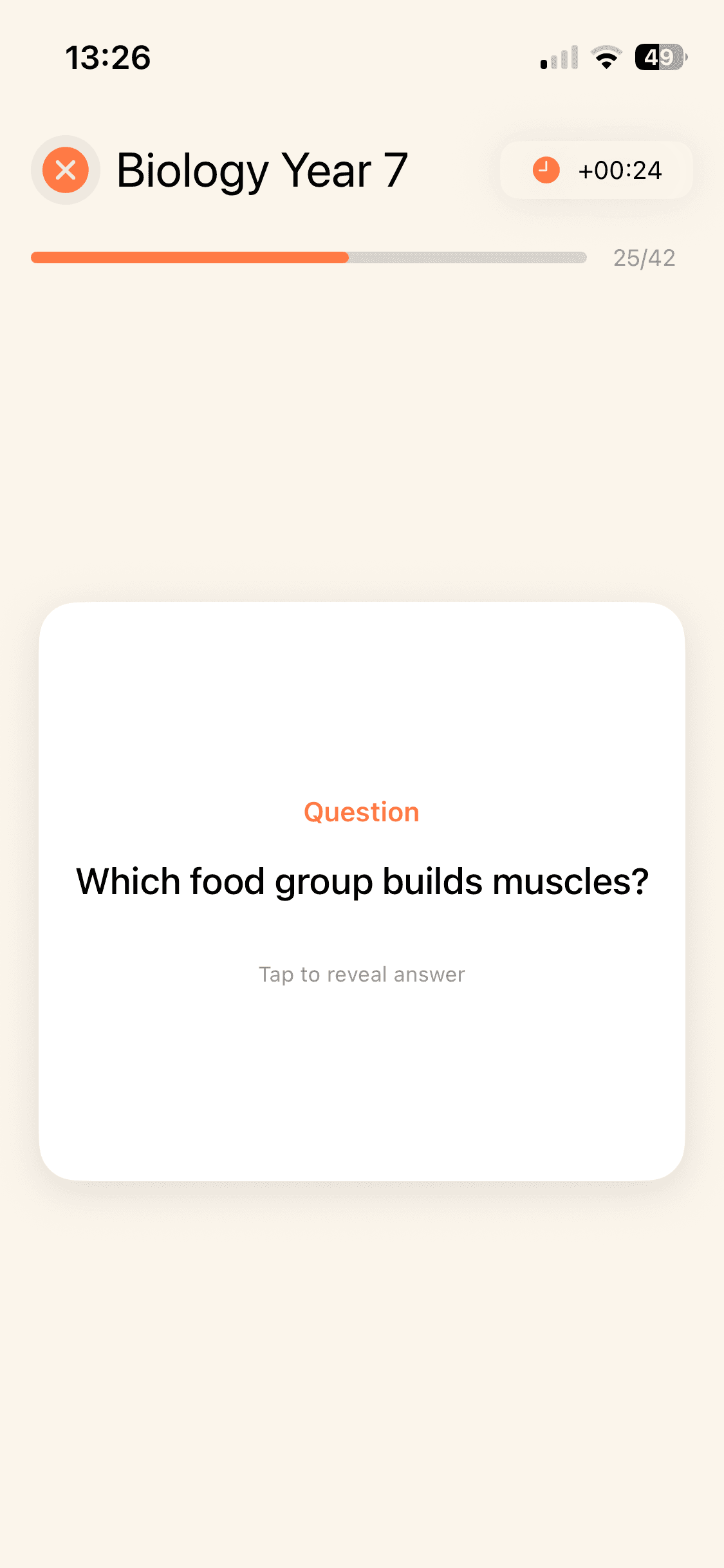This screenshot has height=1568, width=724.
Task: Tap the question text about food groups
Action: tap(362, 882)
